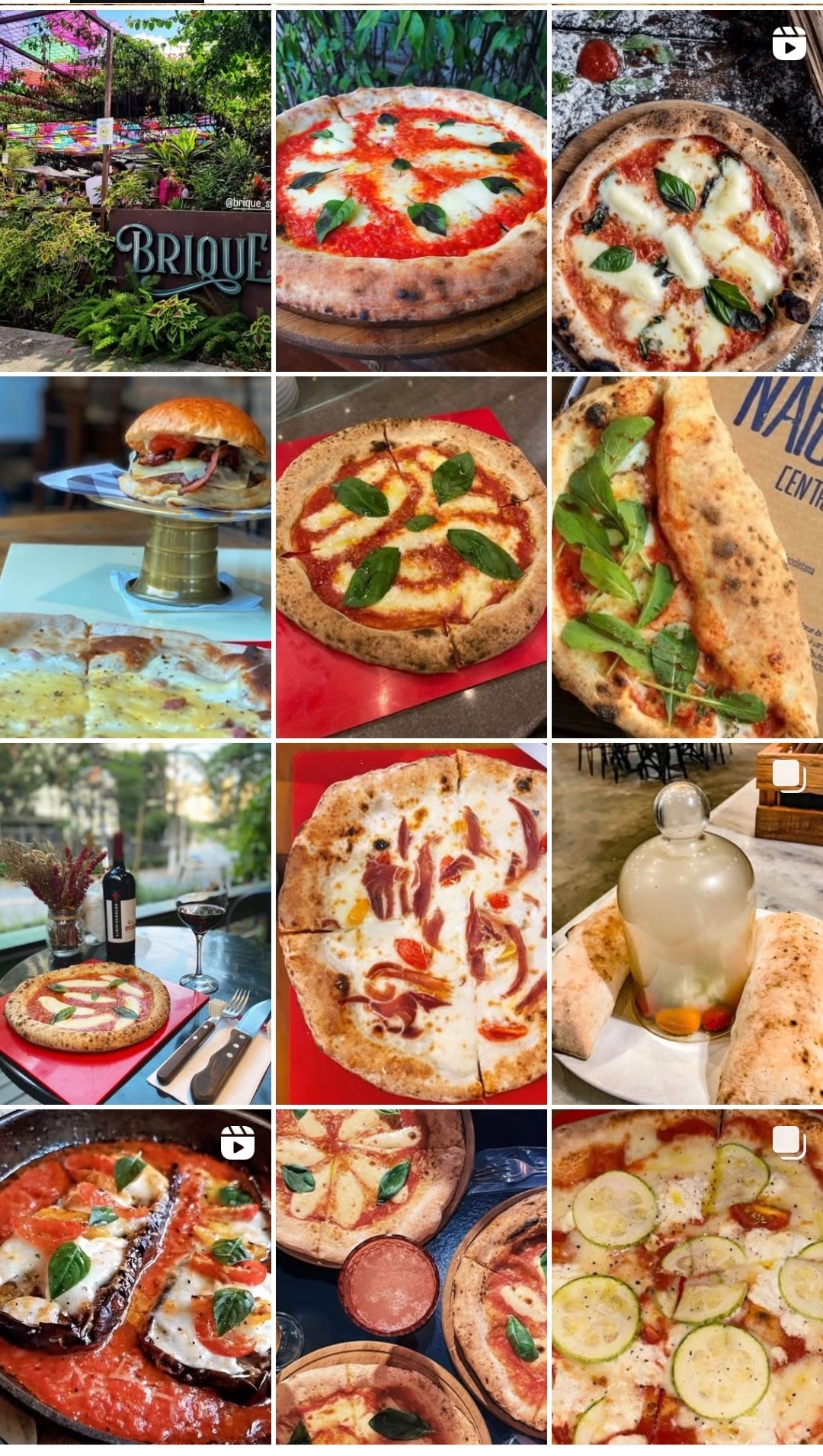Open the pizza with wine bottle post

tap(135, 923)
